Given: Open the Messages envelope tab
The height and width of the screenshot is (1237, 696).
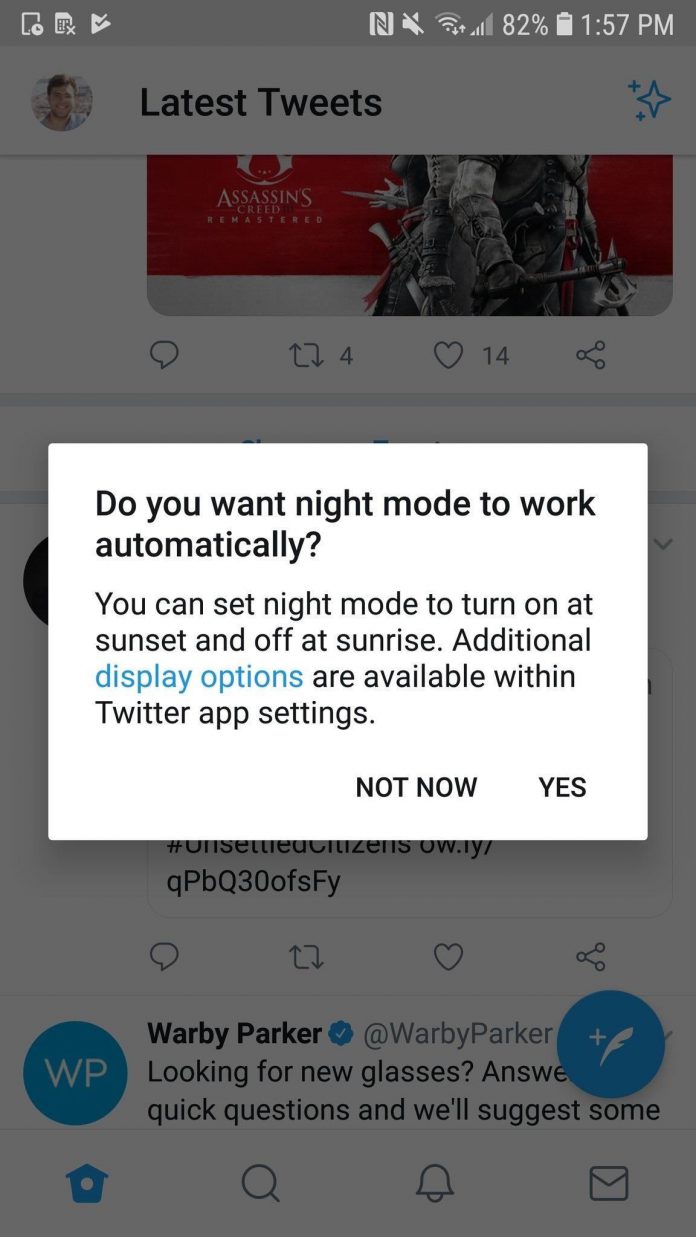Looking at the screenshot, I should coord(608,1184).
